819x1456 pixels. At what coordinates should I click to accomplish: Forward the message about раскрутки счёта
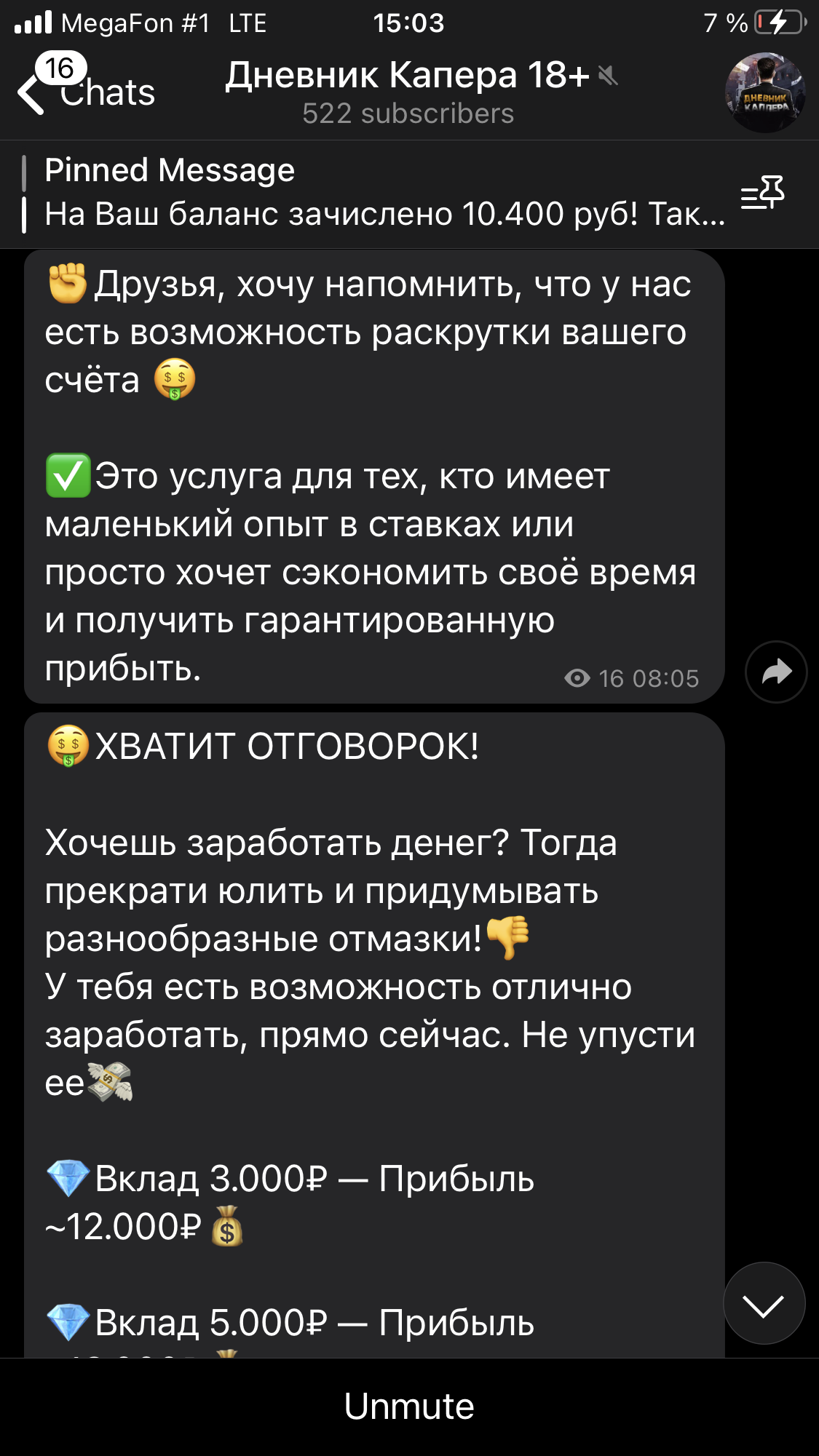776,672
